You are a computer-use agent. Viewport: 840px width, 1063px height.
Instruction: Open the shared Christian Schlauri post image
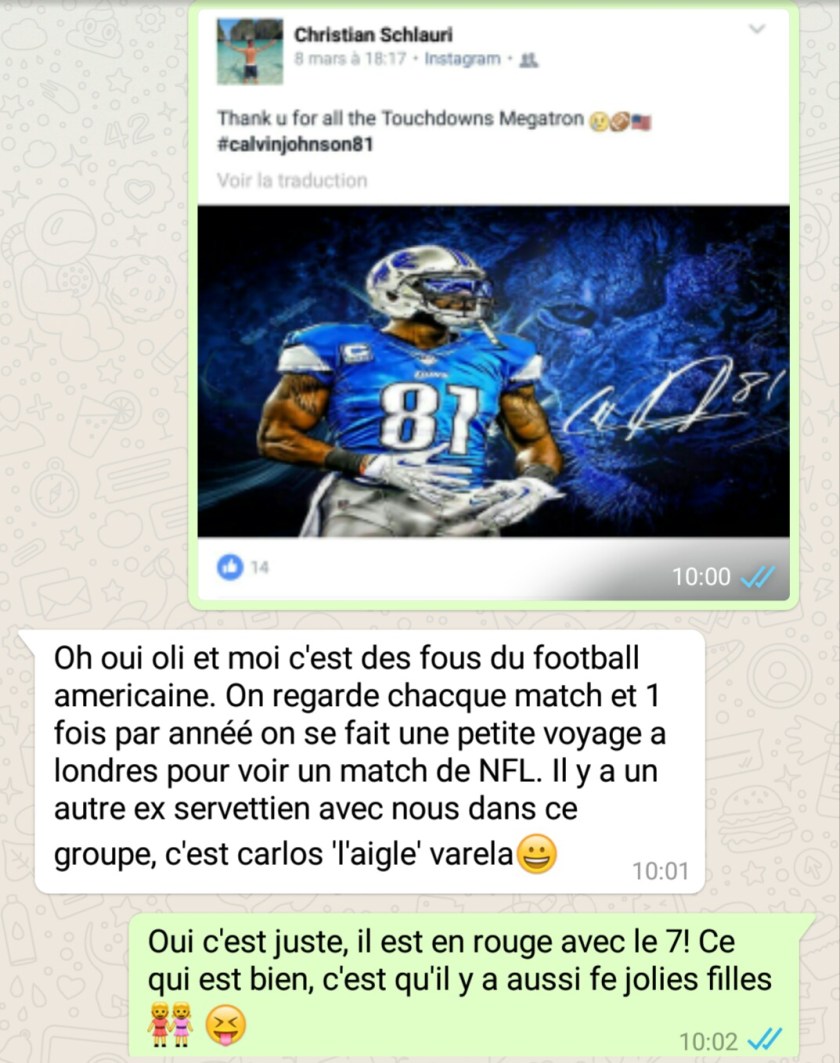[x=493, y=371]
